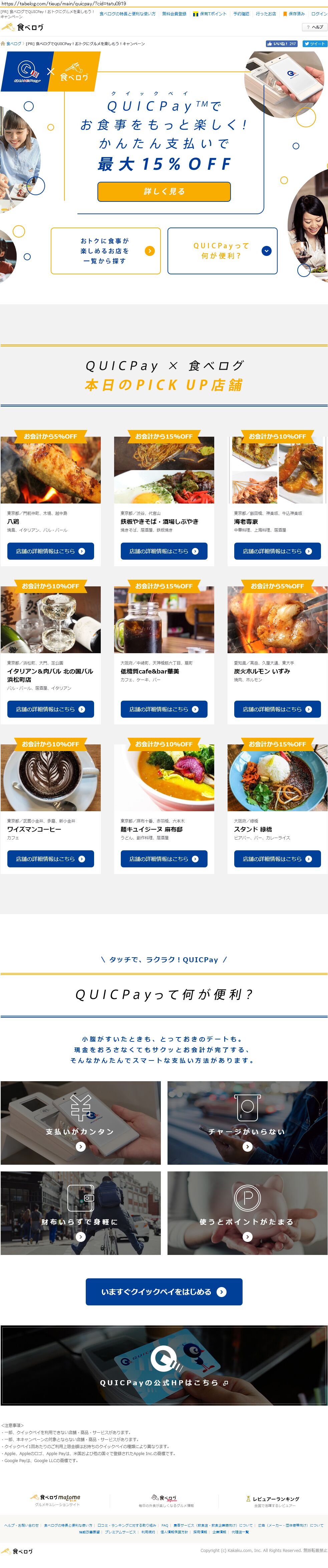Screen dimensions: 328x1568
Task: Open store details for 八穀
Action: (50, 551)
